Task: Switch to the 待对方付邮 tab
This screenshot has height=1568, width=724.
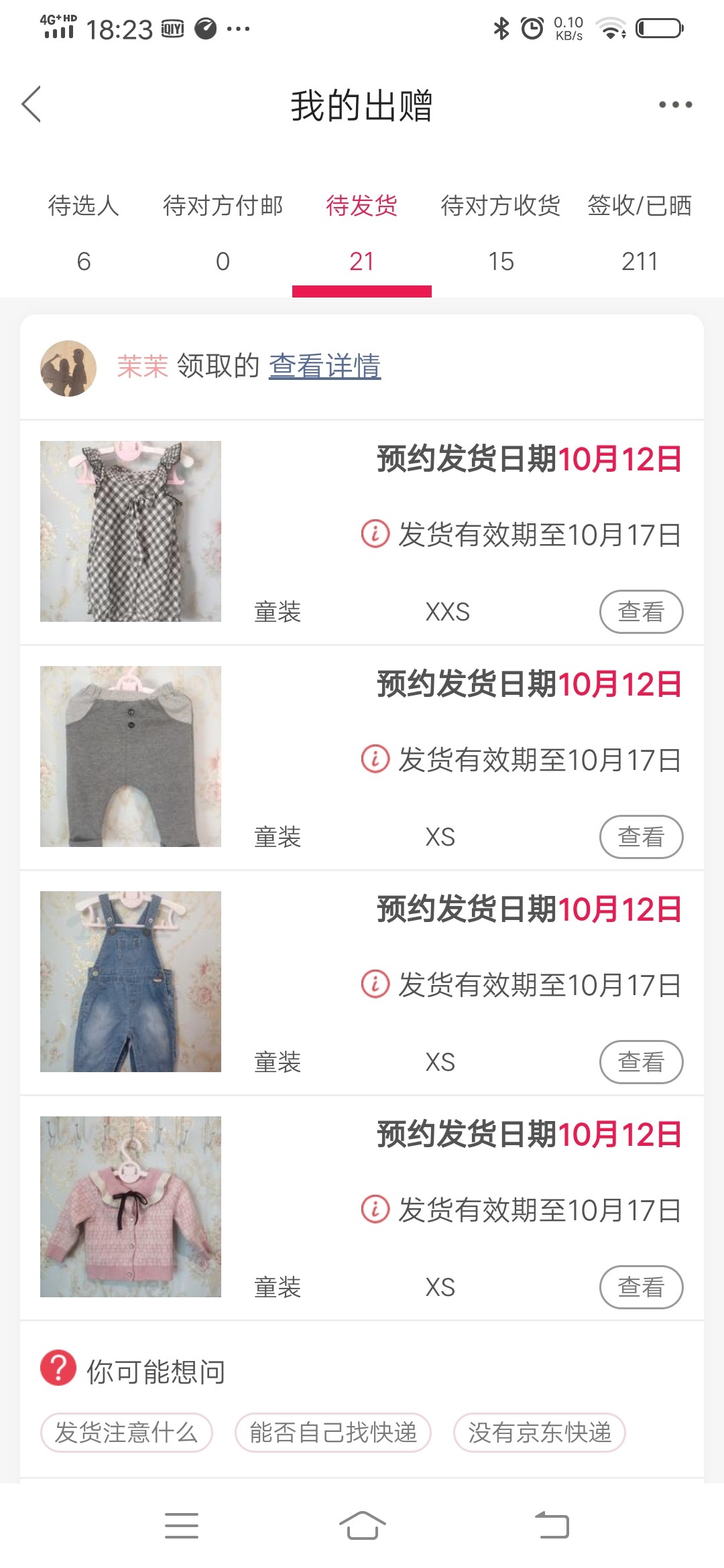Action: click(x=223, y=231)
